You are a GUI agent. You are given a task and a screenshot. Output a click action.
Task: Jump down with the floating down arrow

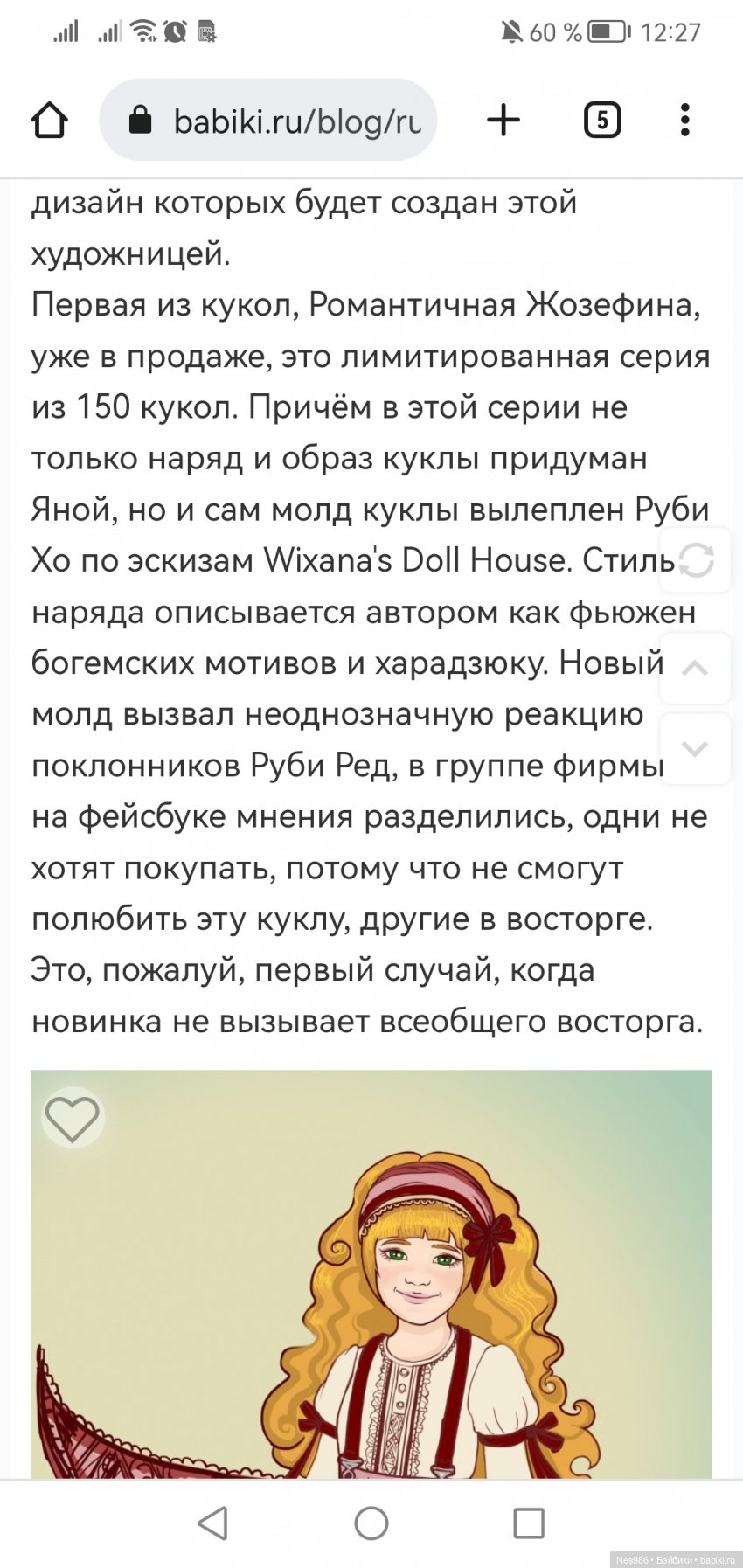[x=695, y=749]
